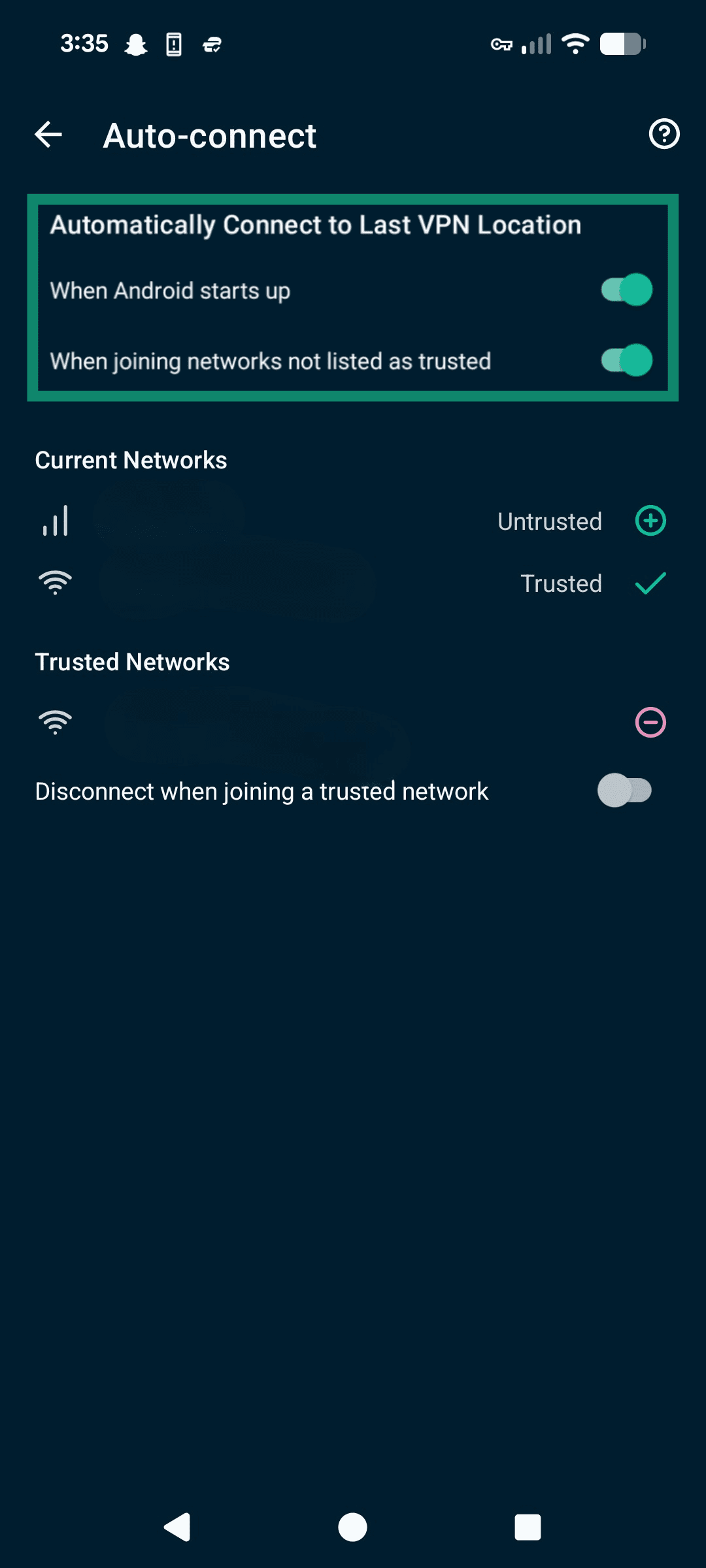
Task: Select the Trusted Networks section heading
Action: click(132, 662)
